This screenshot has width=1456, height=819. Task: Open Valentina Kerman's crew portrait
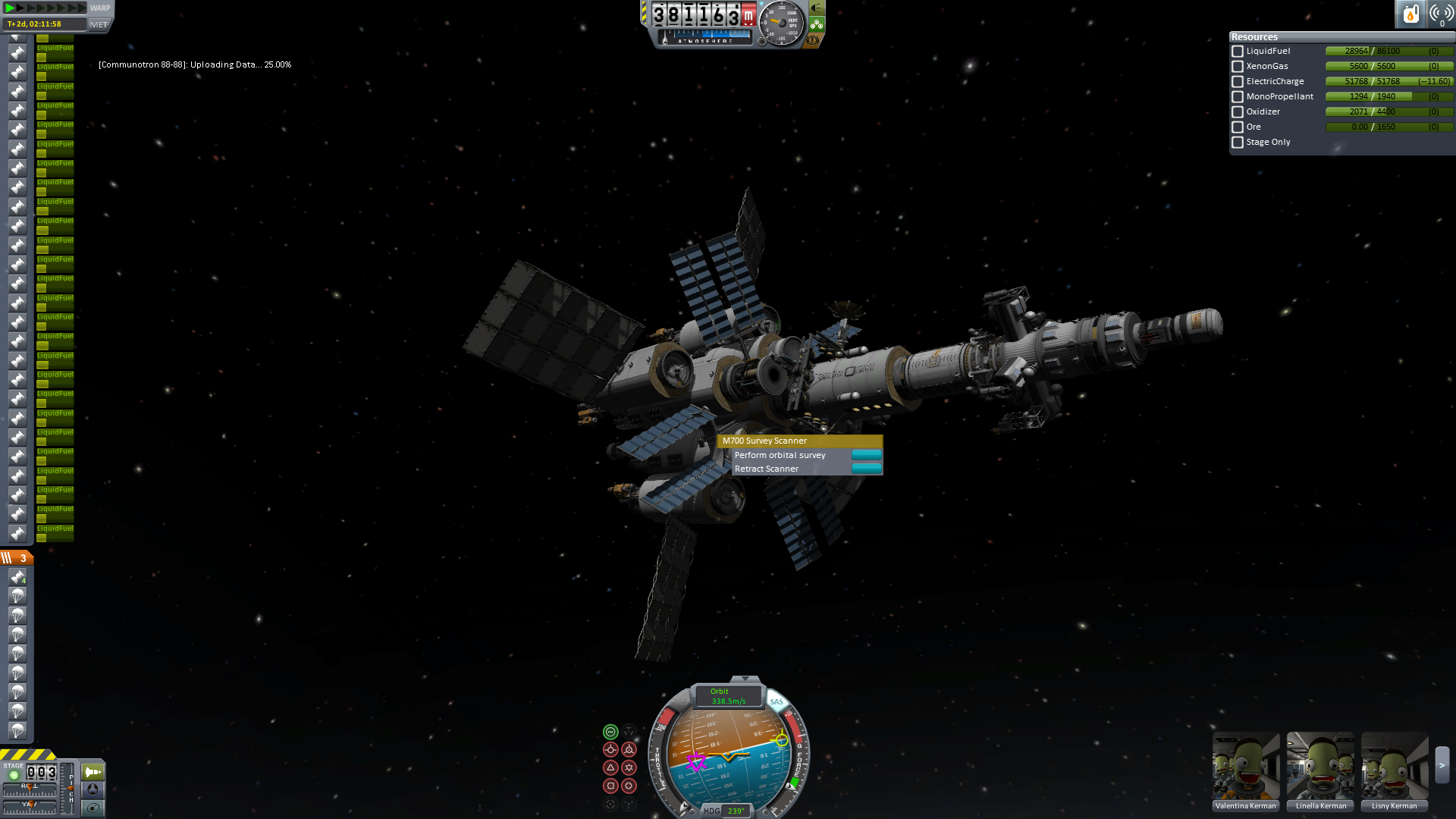pyautogui.click(x=1245, y=766)
